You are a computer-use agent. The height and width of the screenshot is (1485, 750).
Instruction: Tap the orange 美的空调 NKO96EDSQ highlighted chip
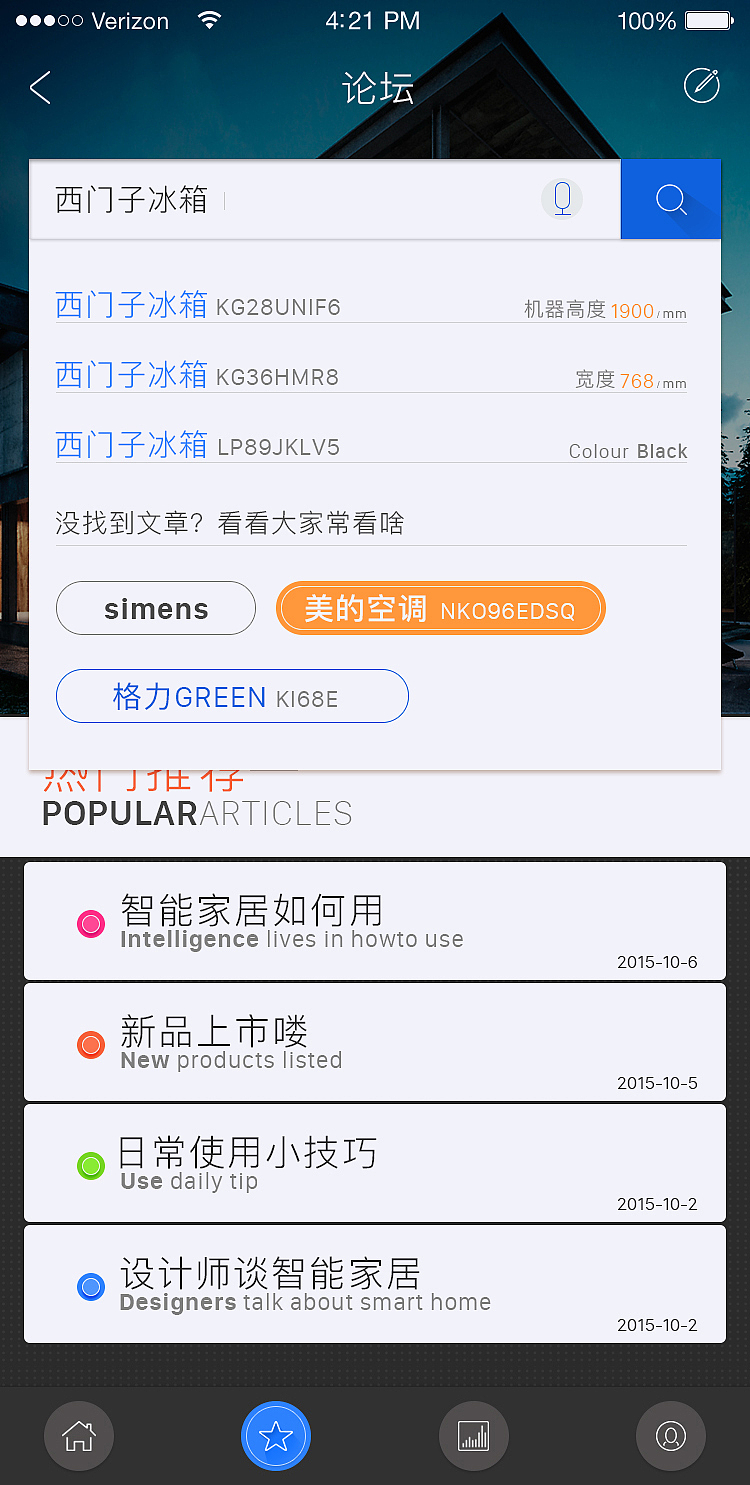point(440,608)
